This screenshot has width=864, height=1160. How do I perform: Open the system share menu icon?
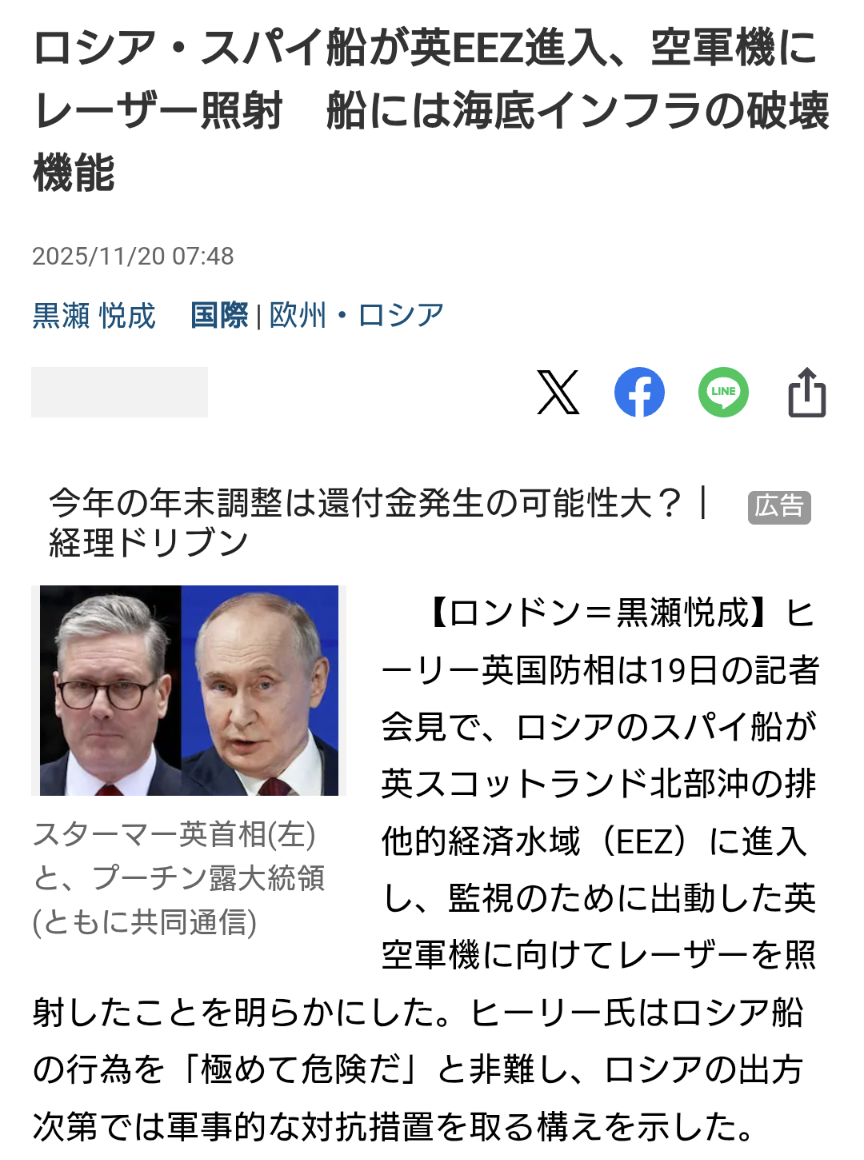click(x=807, y=392)
